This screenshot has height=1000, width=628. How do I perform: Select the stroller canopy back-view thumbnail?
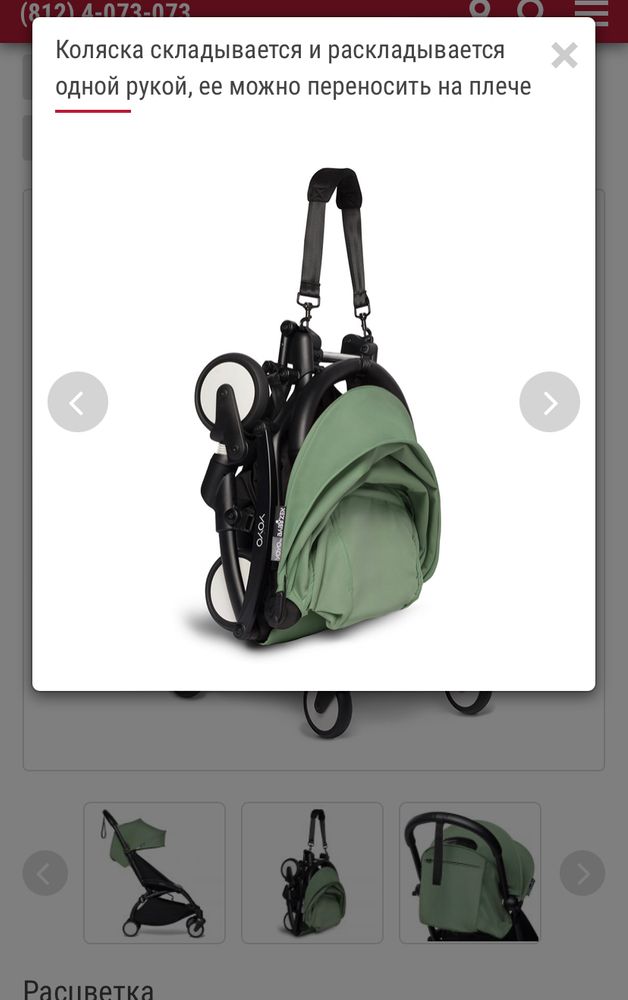[470, 872]
